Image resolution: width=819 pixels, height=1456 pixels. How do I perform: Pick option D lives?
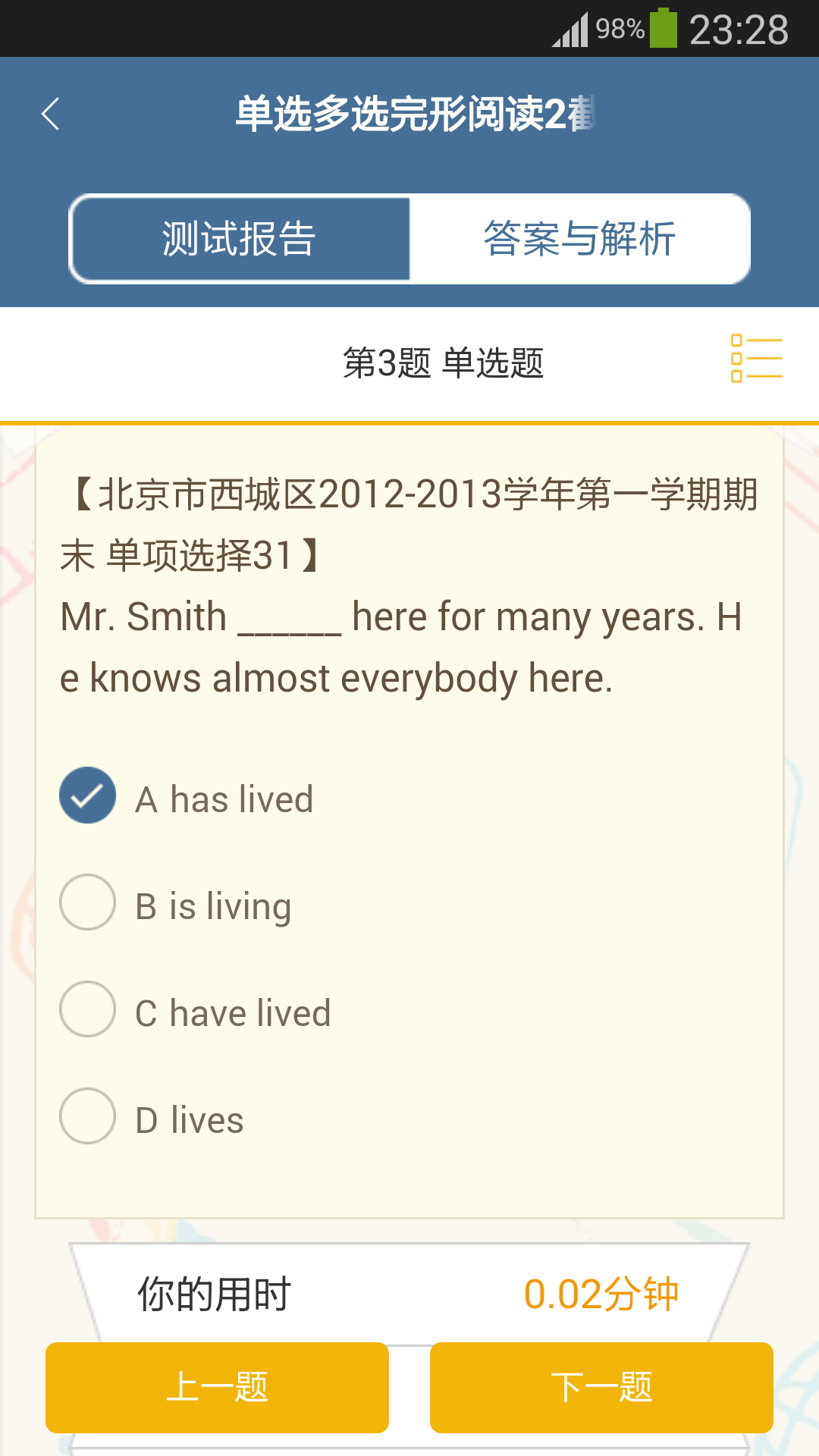pyautogui.click(x=87, y=1116)
